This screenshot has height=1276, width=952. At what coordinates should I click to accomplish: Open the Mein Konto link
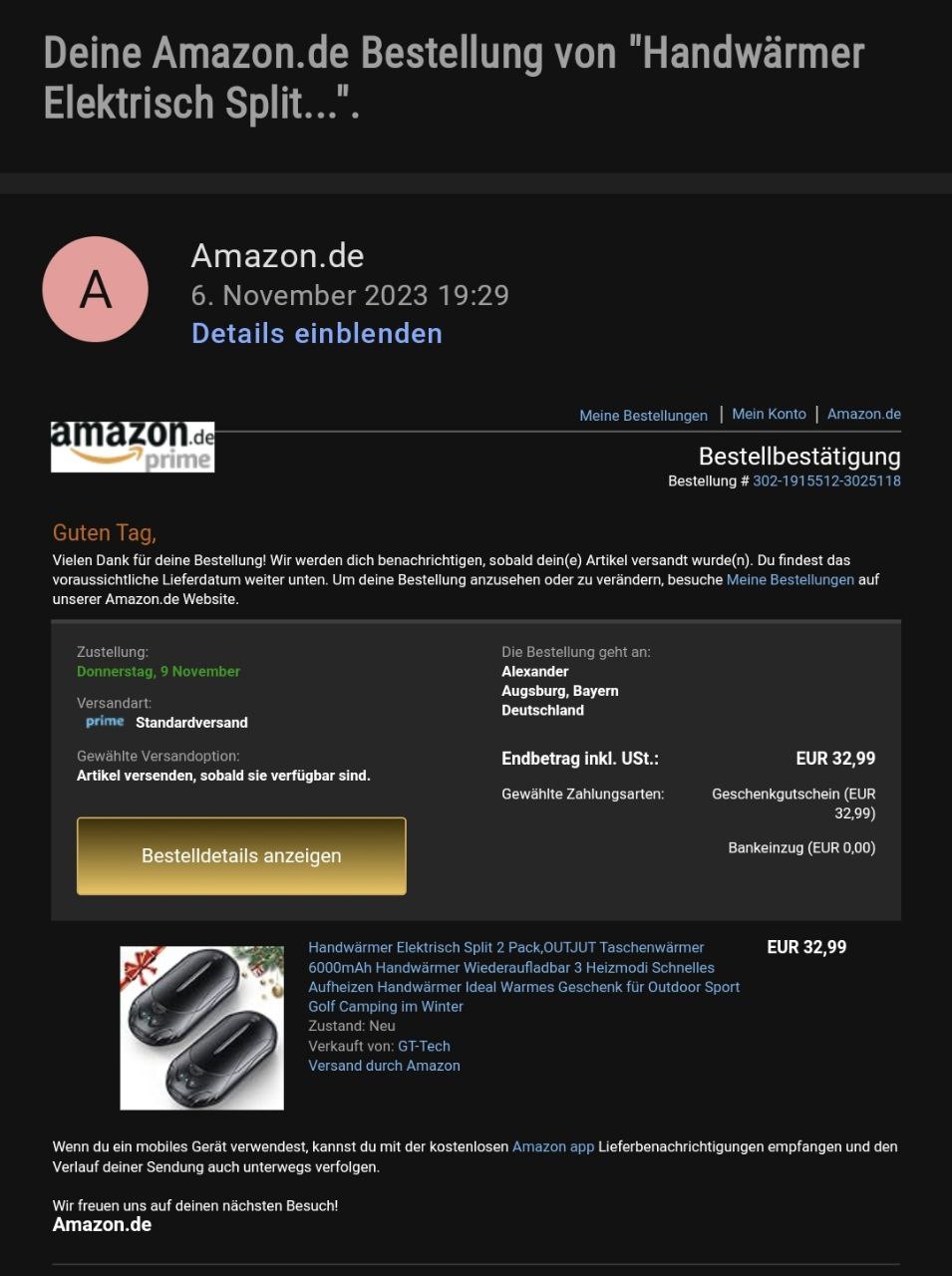click(x=769, y=414)
